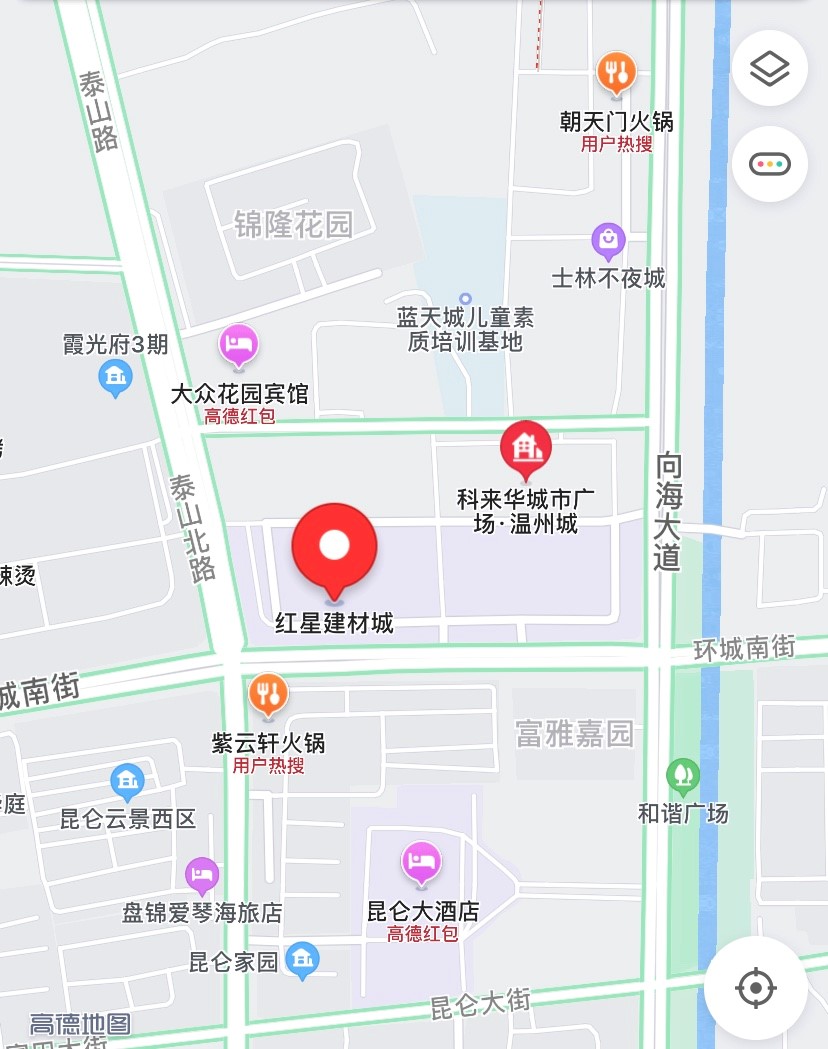This screenshot has width=828, height=1049.
Task: Tap the 士林不夜城 shopping marker
Action: 608,241
